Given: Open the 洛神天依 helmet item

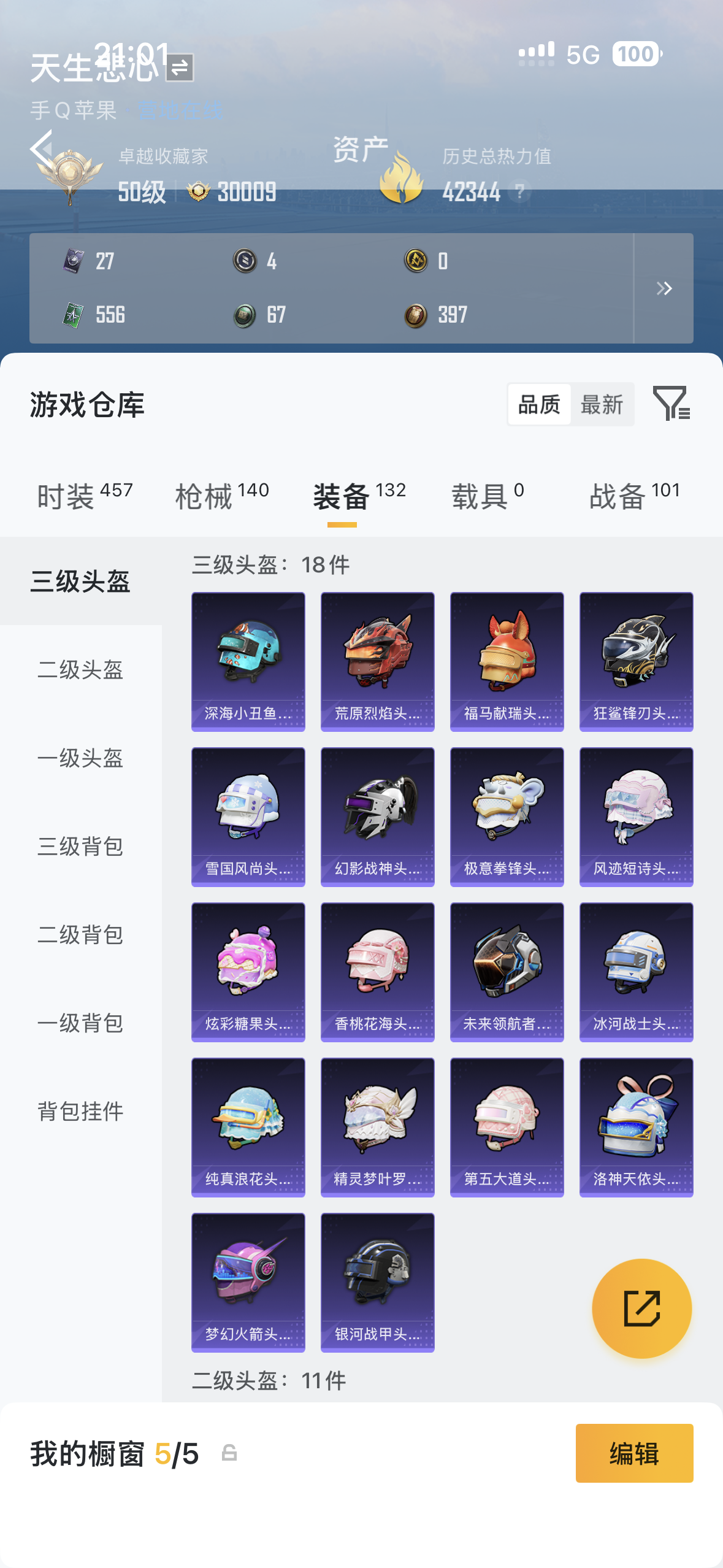Looking at the screenshot, I should (637, 1128).
